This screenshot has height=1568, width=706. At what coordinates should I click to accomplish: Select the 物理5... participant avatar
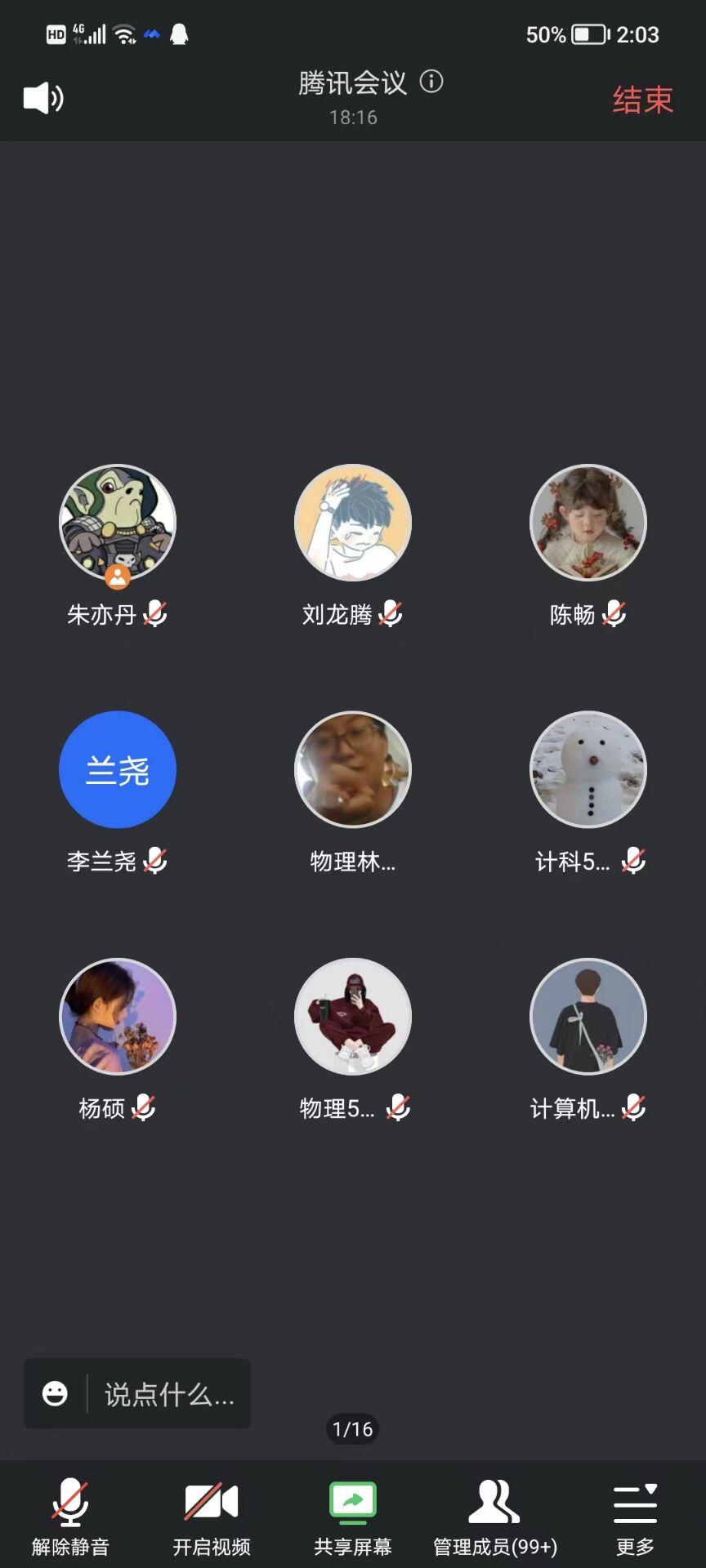click(x=353, y=1016)
